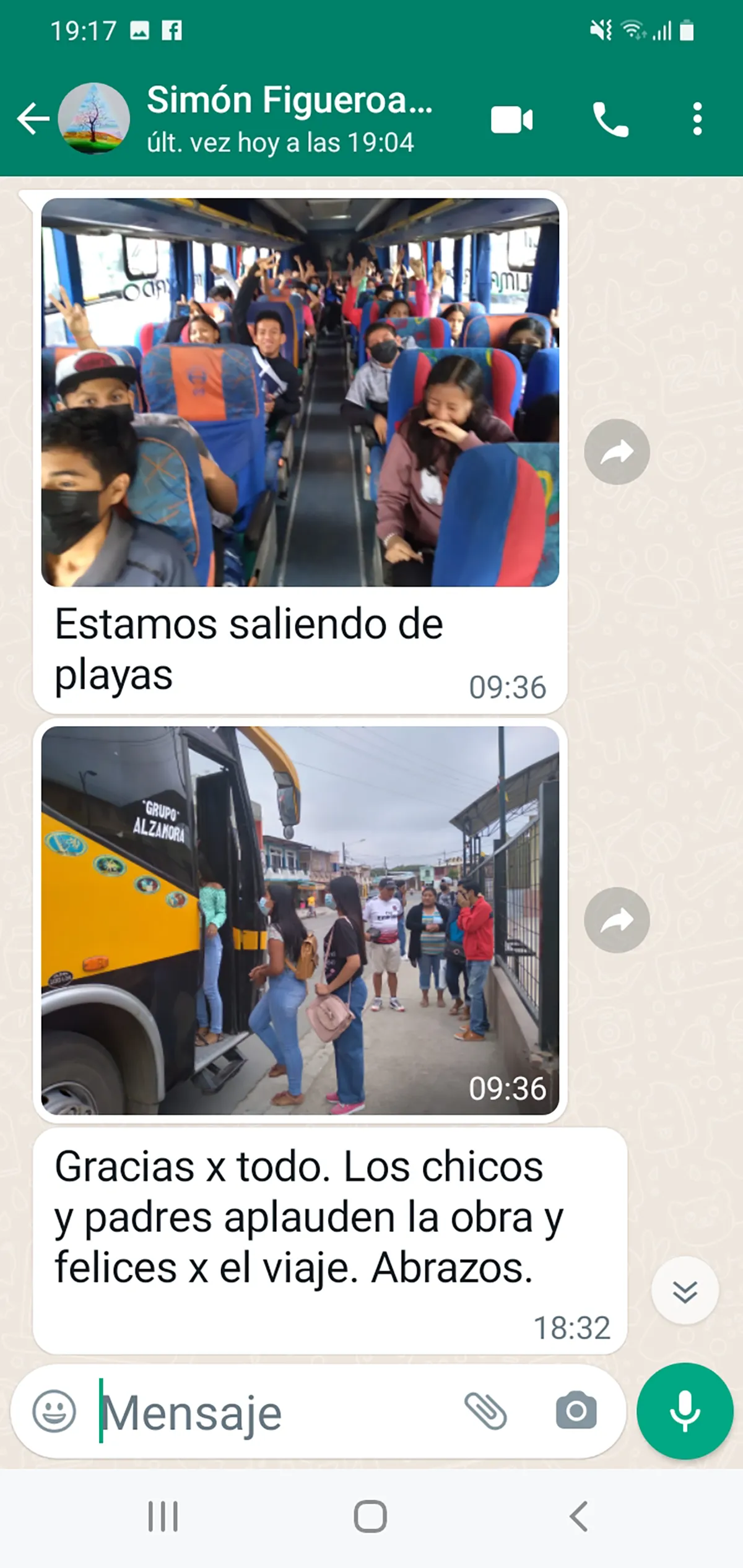Jump to the latest messages
Screen dimensions: 743x1568
[685, 1291]
